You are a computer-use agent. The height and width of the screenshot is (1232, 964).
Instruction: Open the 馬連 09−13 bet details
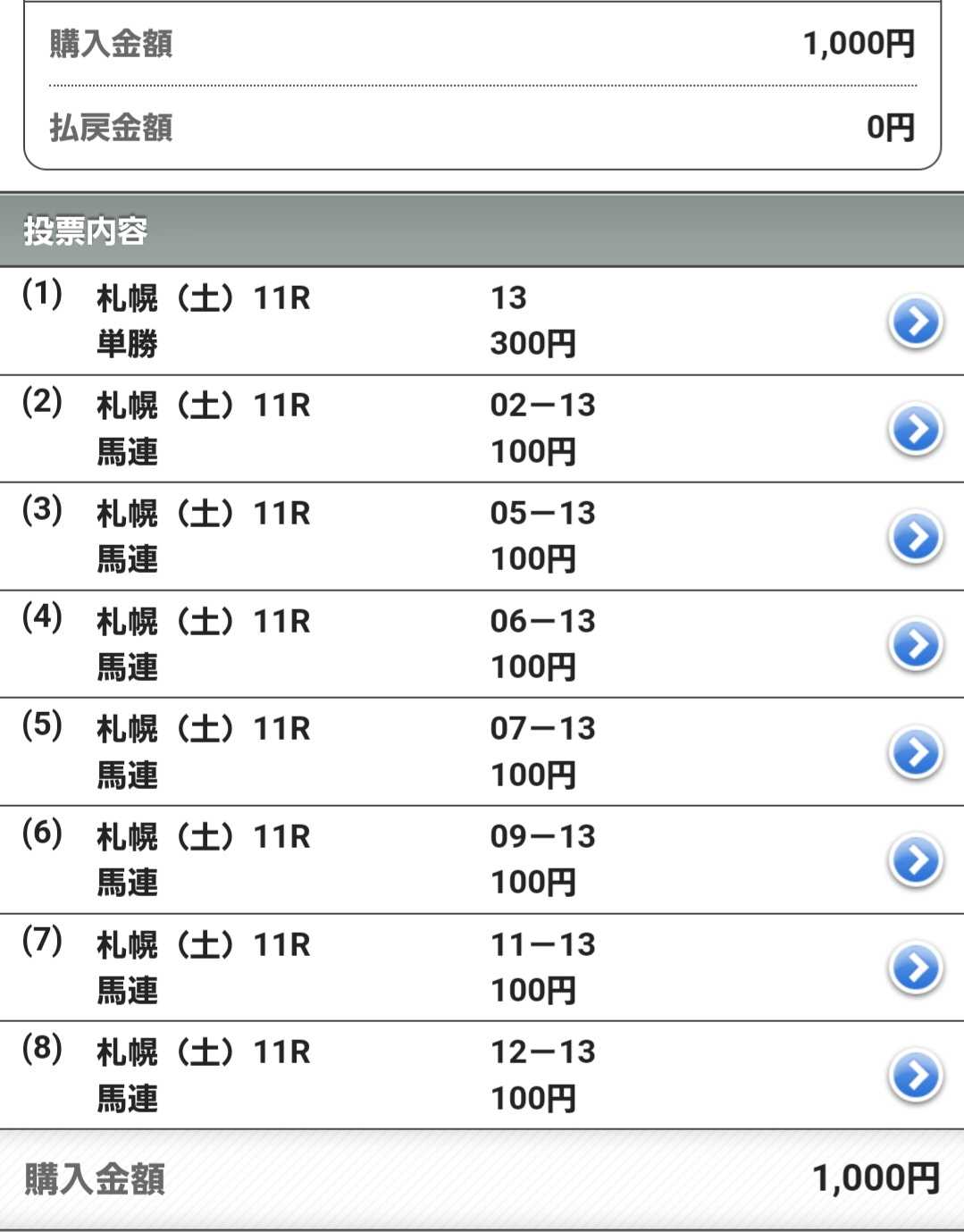pos(916,860)
